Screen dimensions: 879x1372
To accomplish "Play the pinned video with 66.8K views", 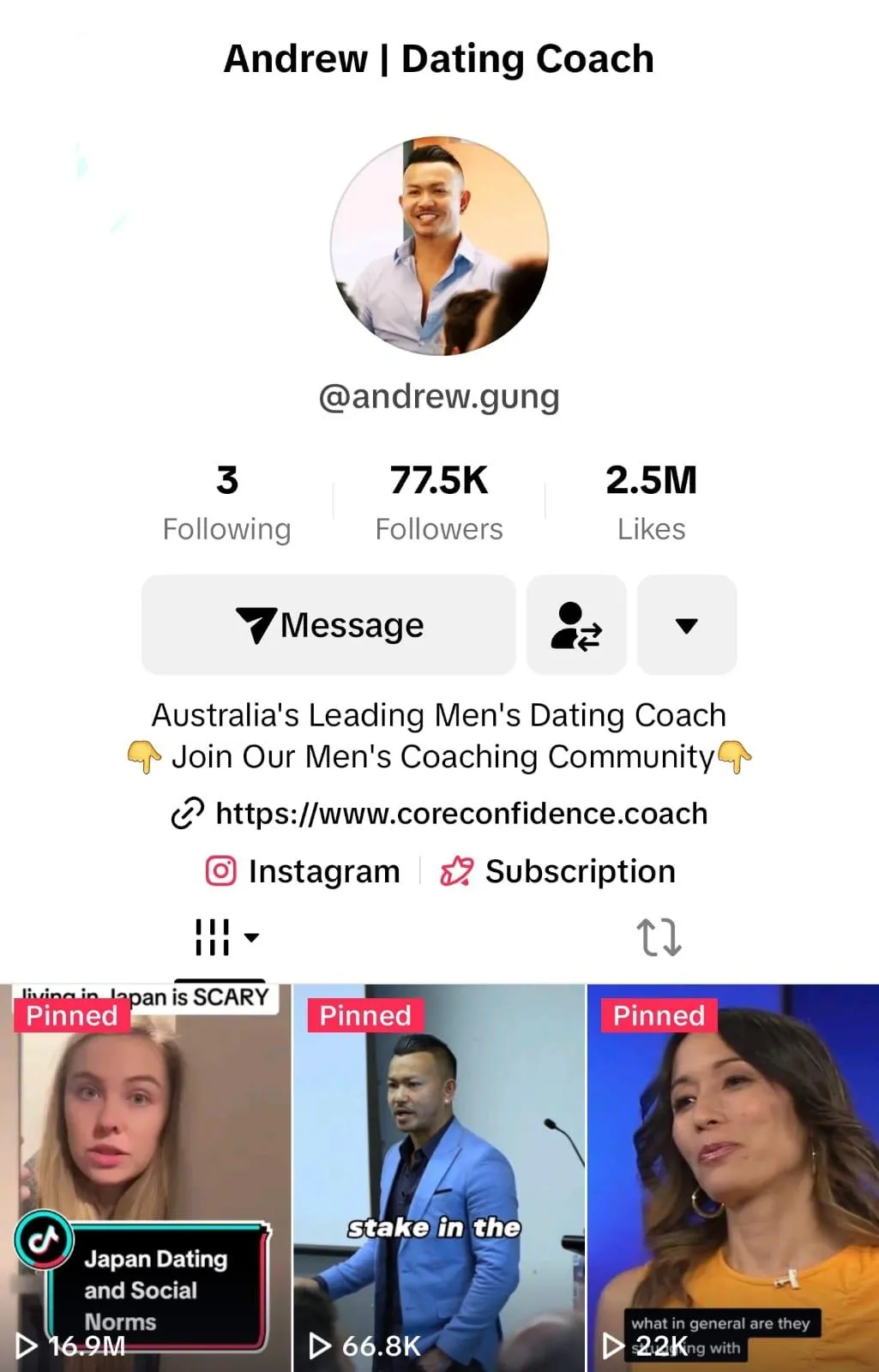I will (x=439, y=1179).
